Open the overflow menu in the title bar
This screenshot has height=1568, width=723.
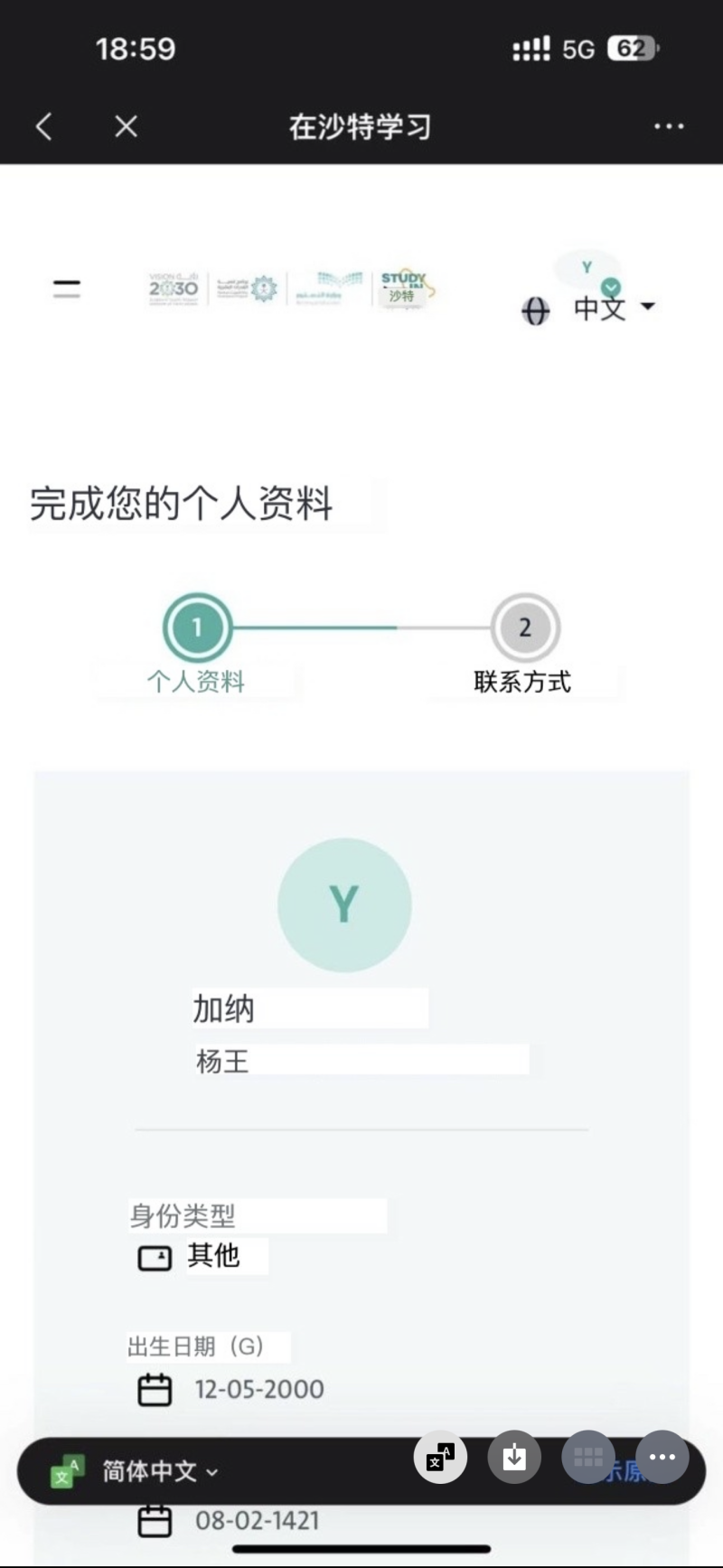tap(669, 127)
